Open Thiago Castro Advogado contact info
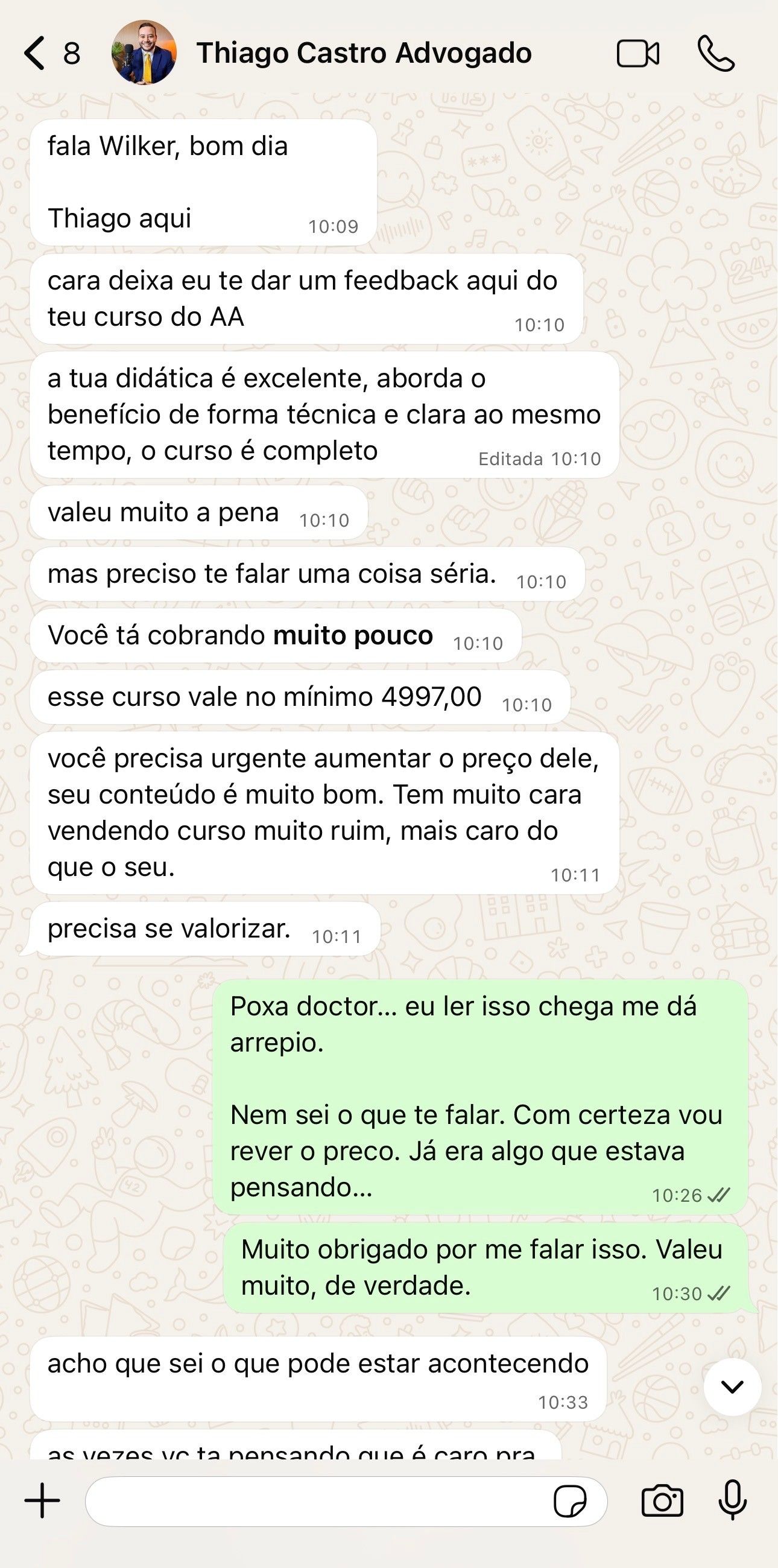Viewport: 778px width, 1568px height. 364,54
